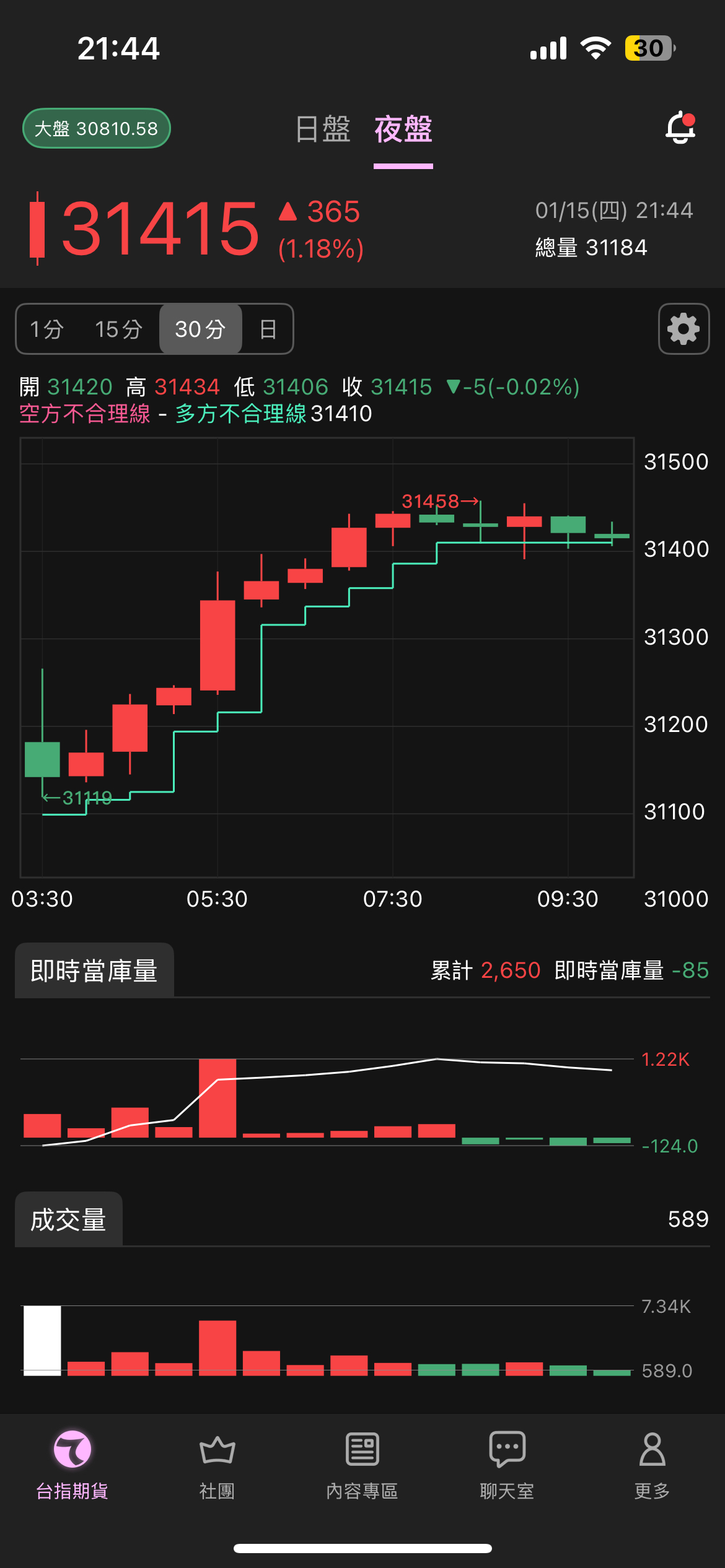Viewport: 725px width, 1568px height.
Task: Open the 更多 tab
Action: (652, 1464)
